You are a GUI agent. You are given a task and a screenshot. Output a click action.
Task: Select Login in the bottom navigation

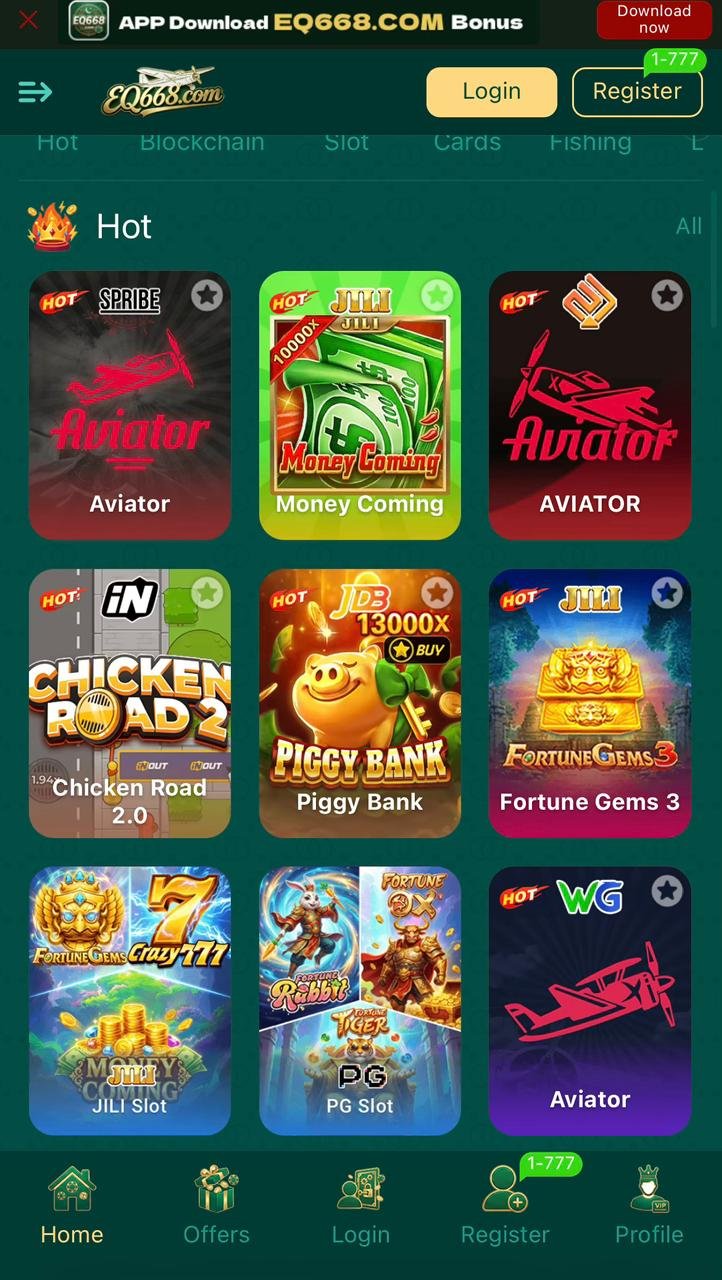click(360, 1205)
